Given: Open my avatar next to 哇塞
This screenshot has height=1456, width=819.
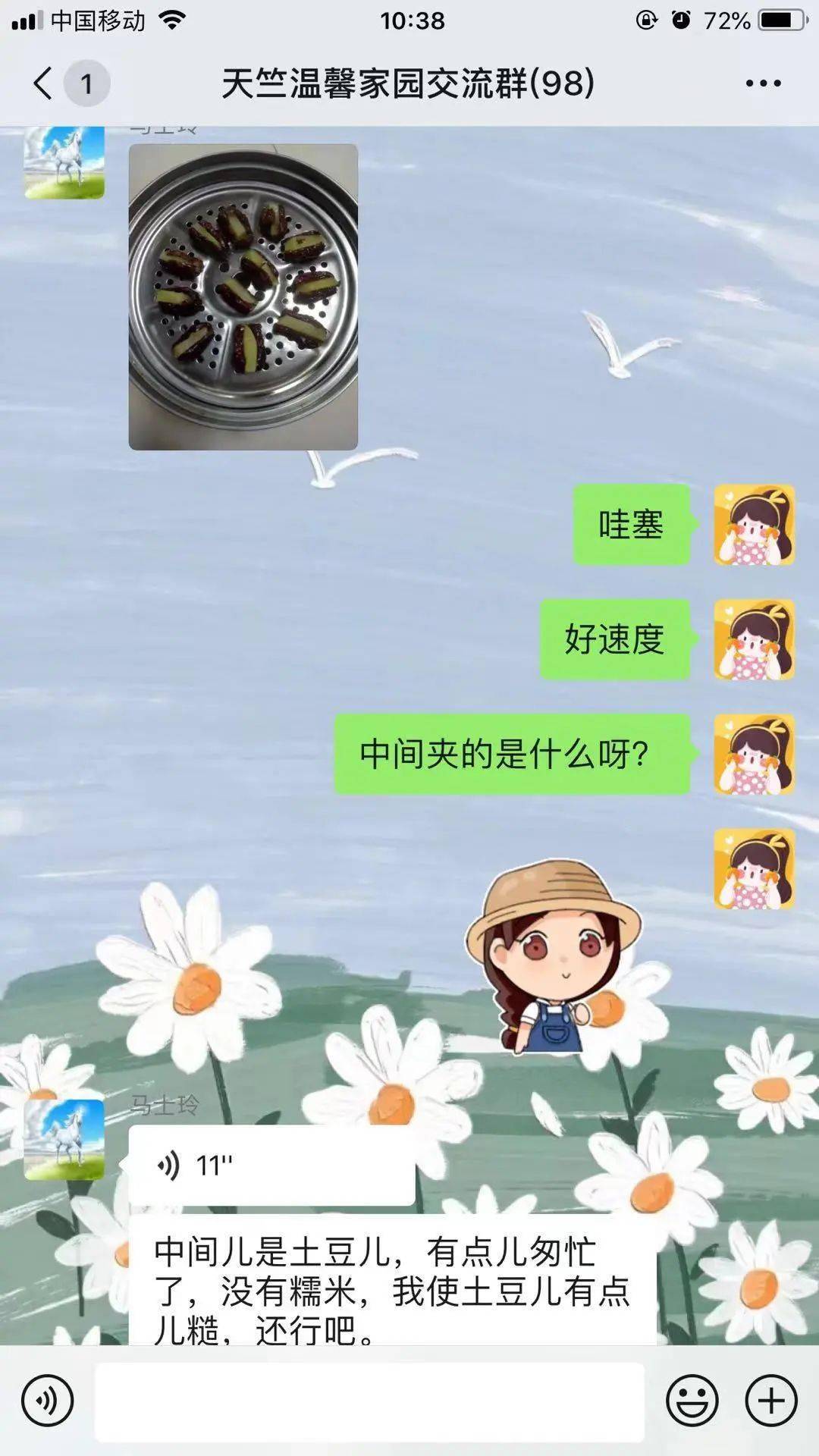Looking at the screenshot, I should tap(754, 525).
